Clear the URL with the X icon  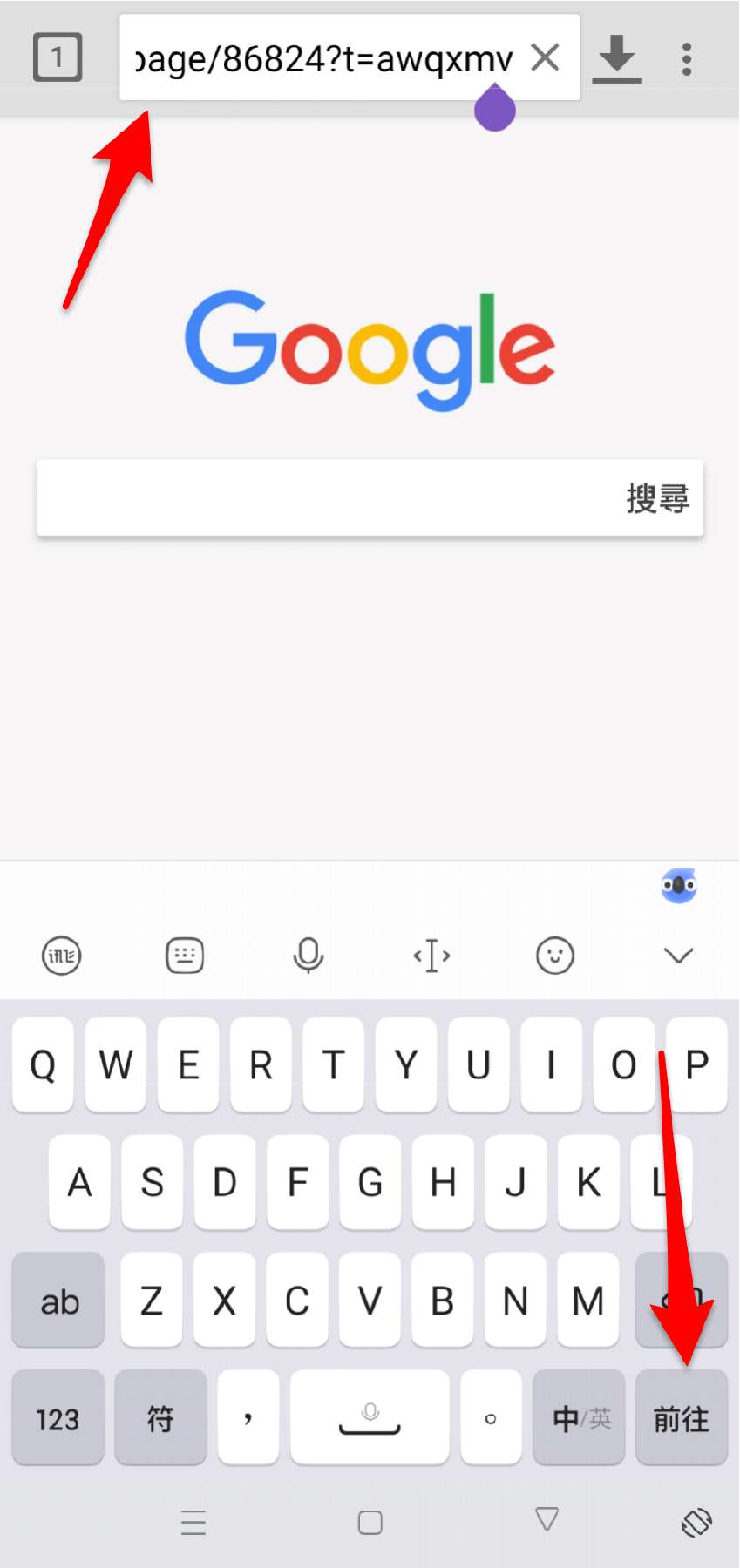click(x=546, y=58)
